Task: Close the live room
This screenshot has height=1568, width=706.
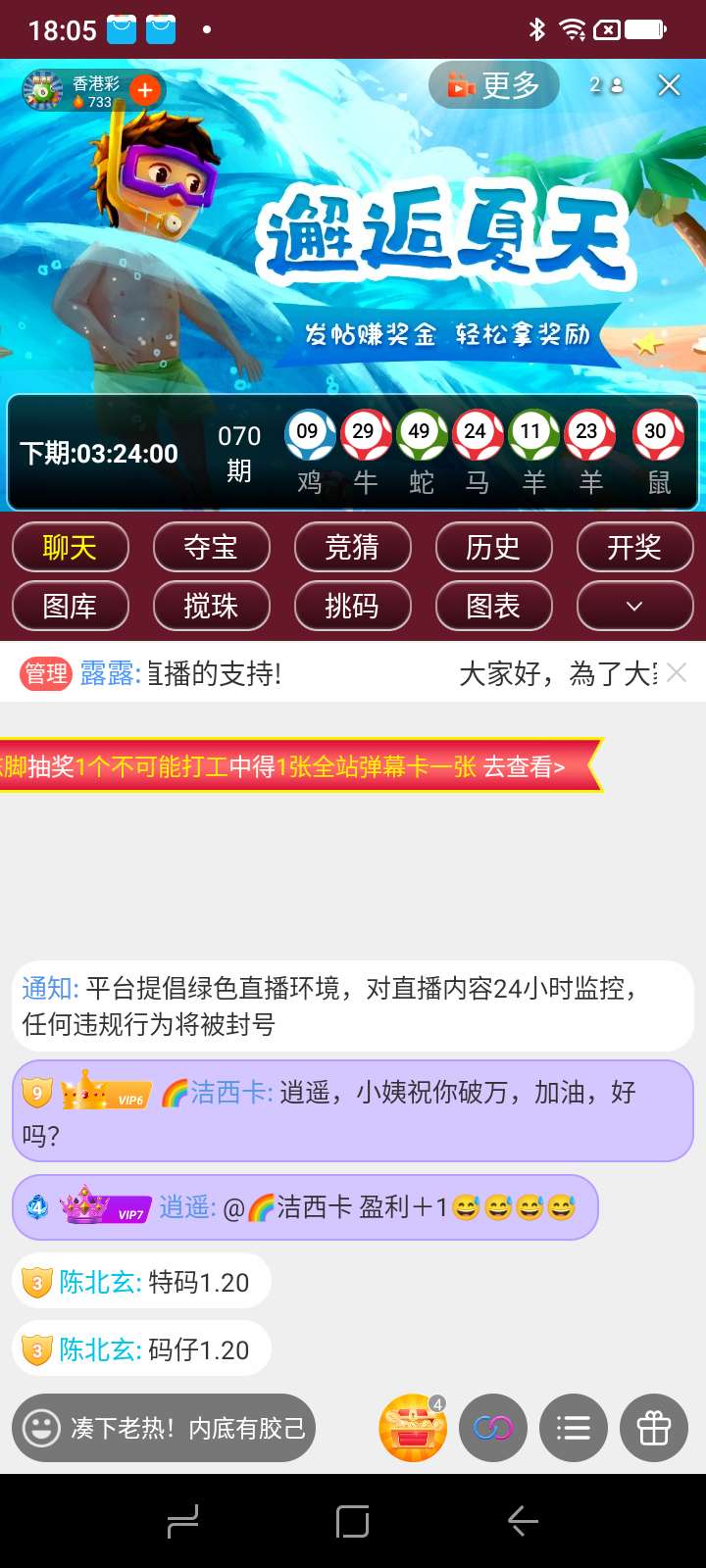Action: pos(669,85)
